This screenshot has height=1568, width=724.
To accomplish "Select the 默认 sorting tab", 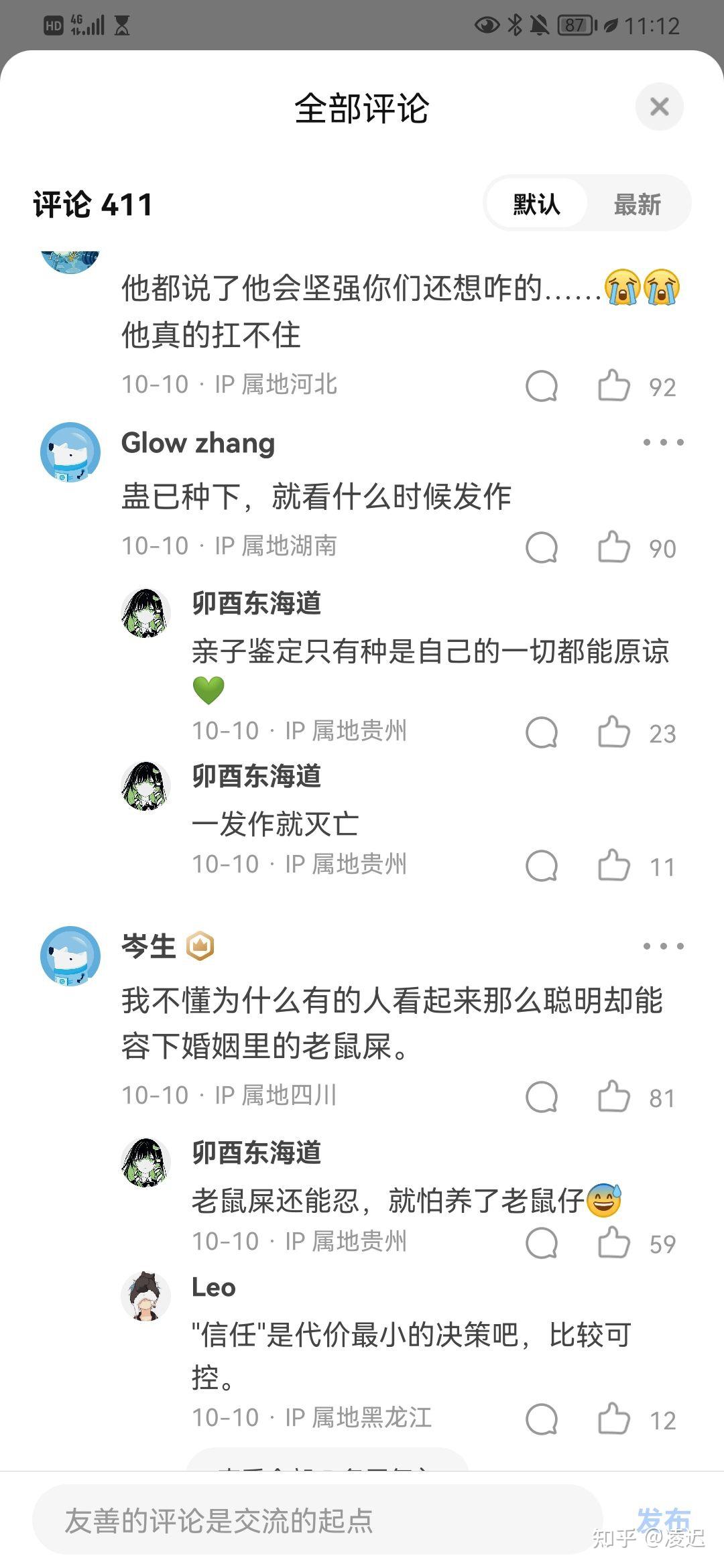I will point(536,204).
